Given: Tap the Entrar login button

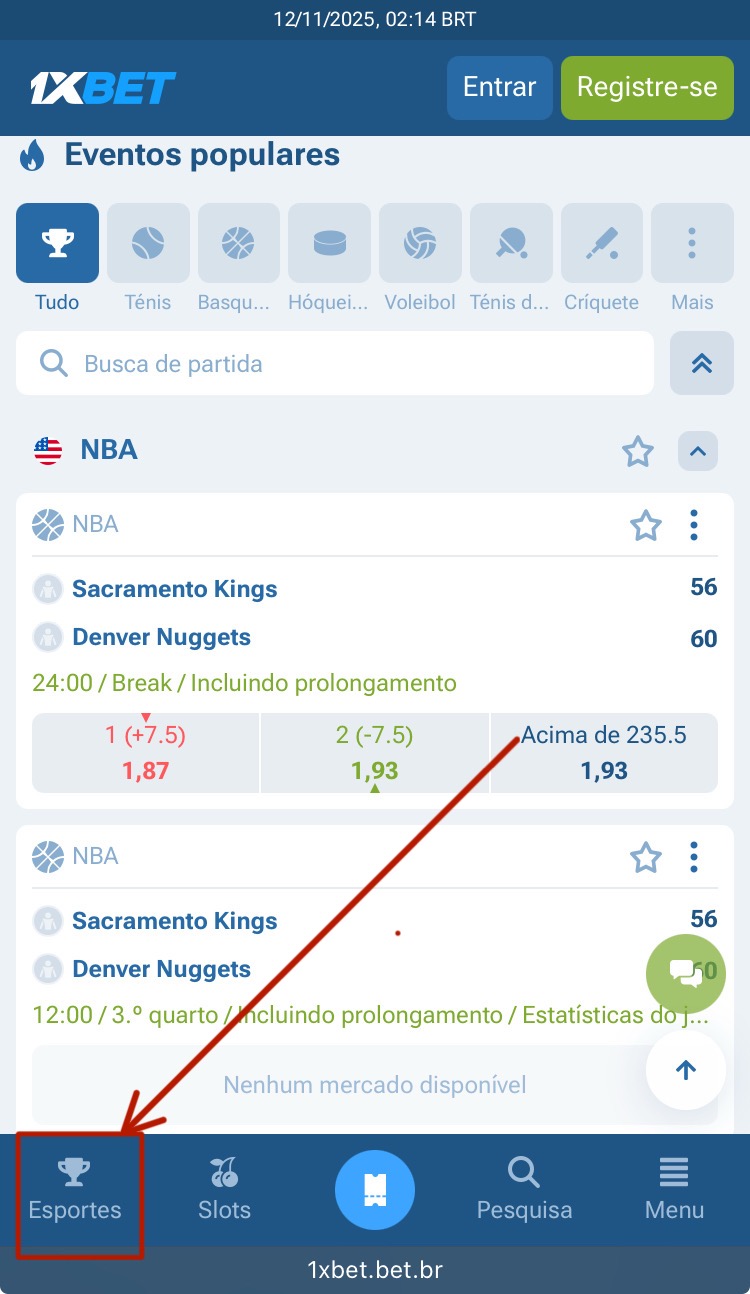Looking at the screenshot, I should [x=499, y=87].
